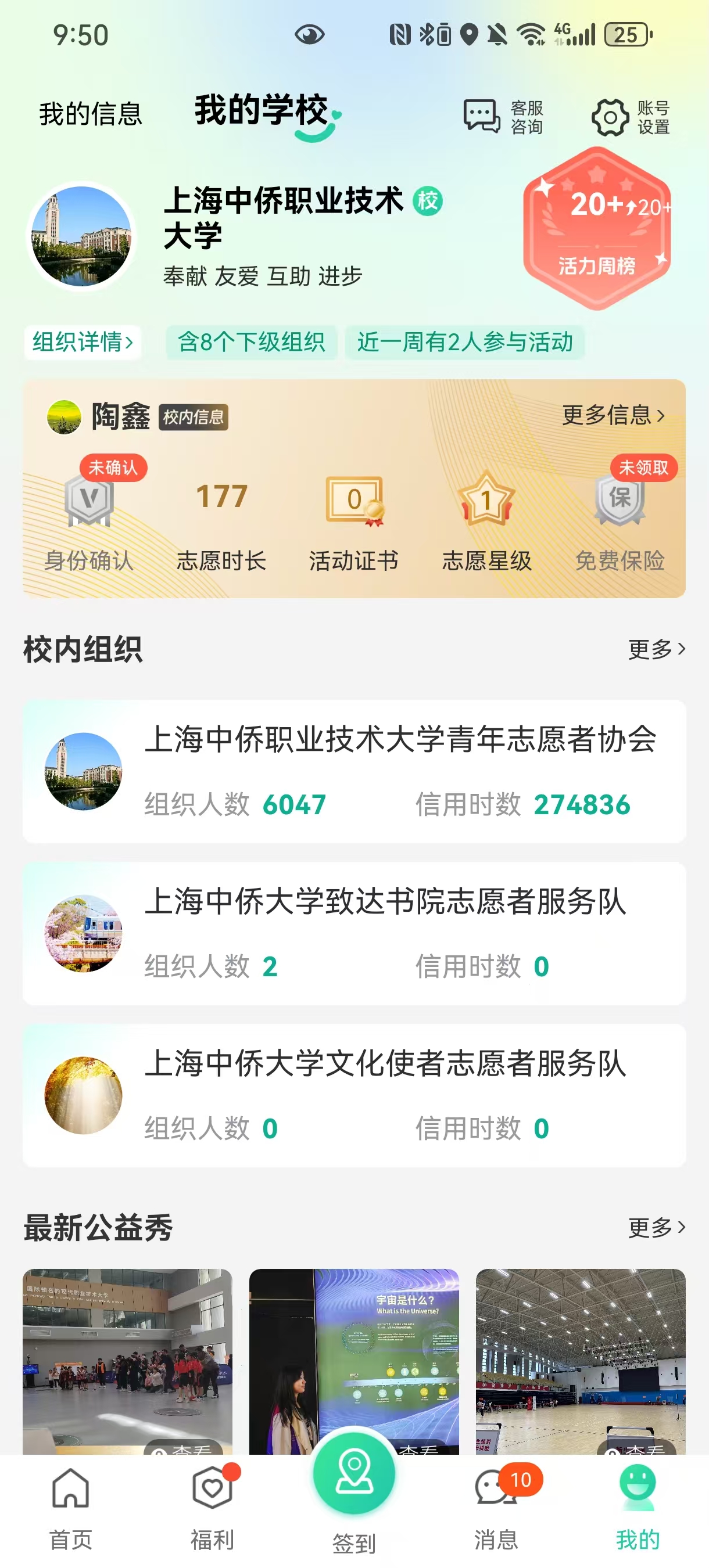The image size is (709, 1568).
Task: Open 组织详情 organization details
Action: point(83,342)
